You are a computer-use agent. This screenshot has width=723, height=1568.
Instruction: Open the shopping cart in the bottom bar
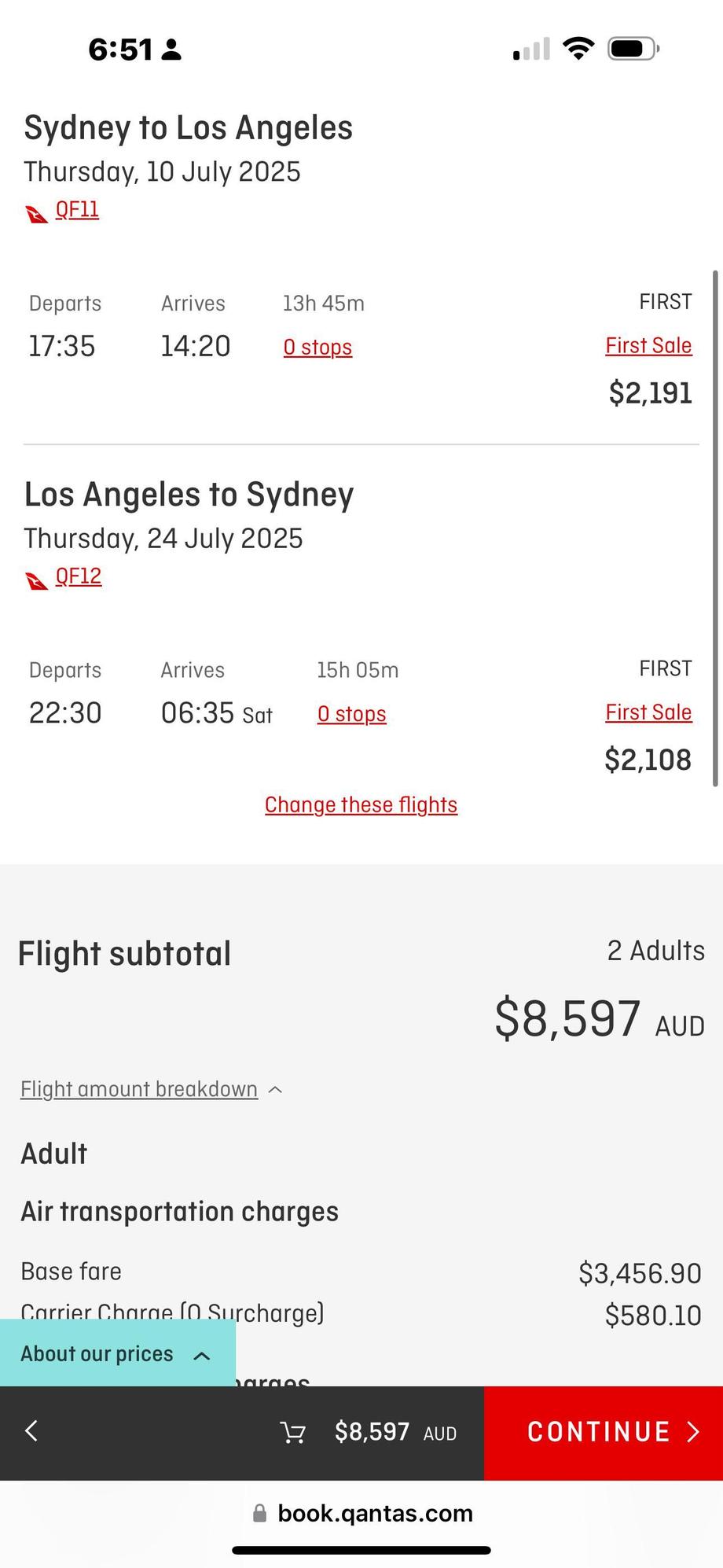pyautogui.click(x=293, y=1433)
